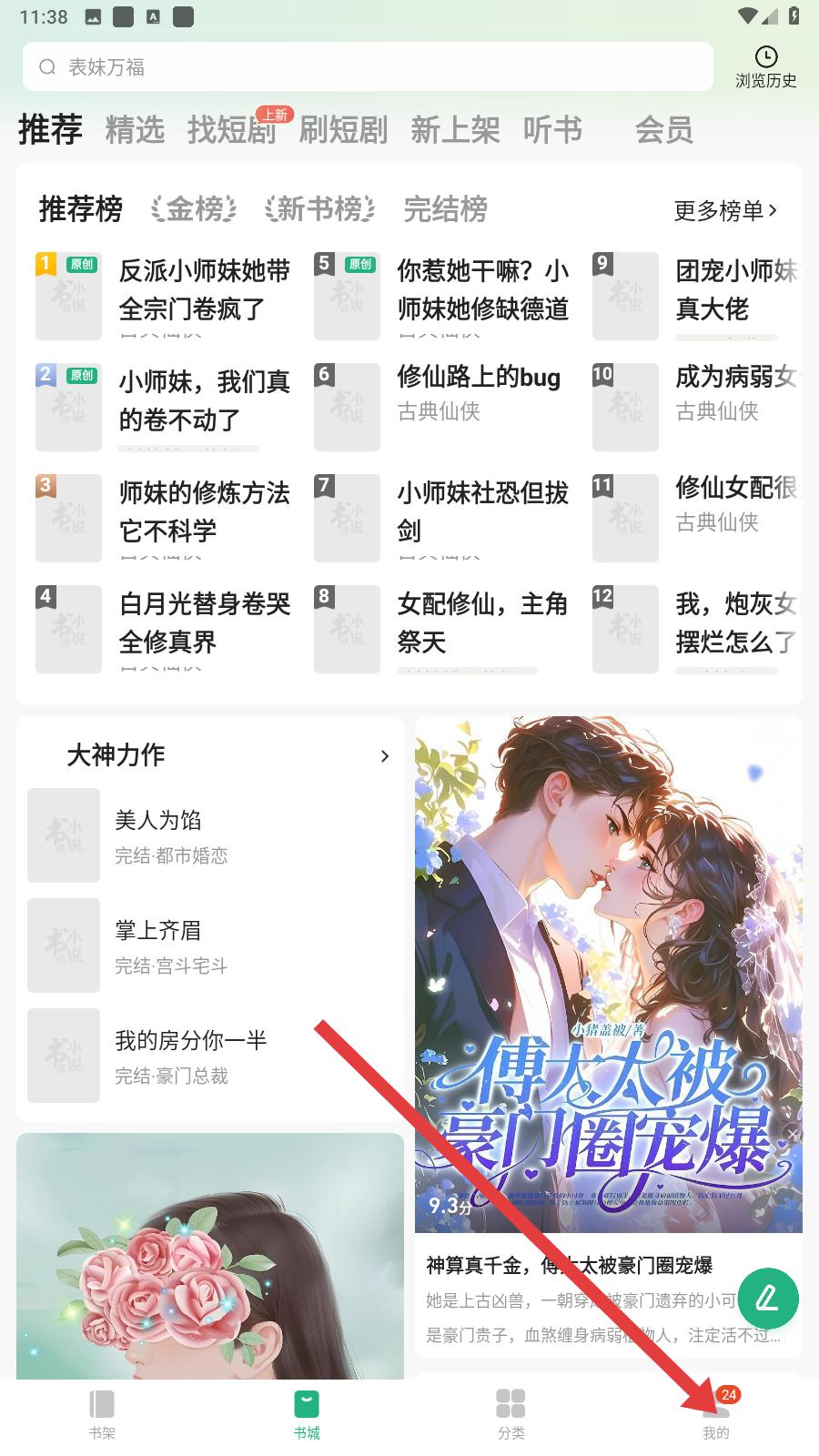
Task: Open the book 白月光替身卷哭全修真界
Action: [204, 622]
